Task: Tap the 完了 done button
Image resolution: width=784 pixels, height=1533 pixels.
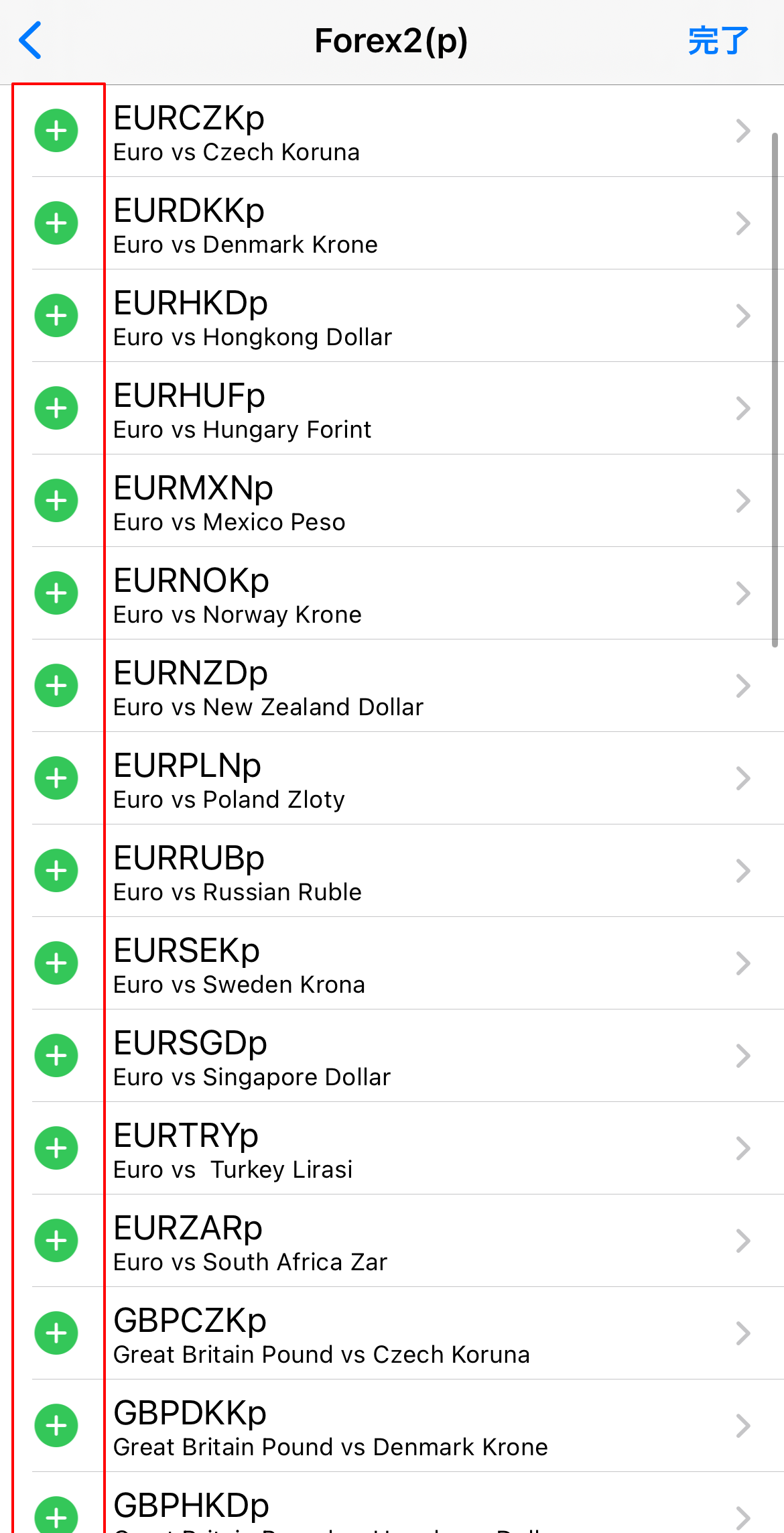Action: point(718,41)
